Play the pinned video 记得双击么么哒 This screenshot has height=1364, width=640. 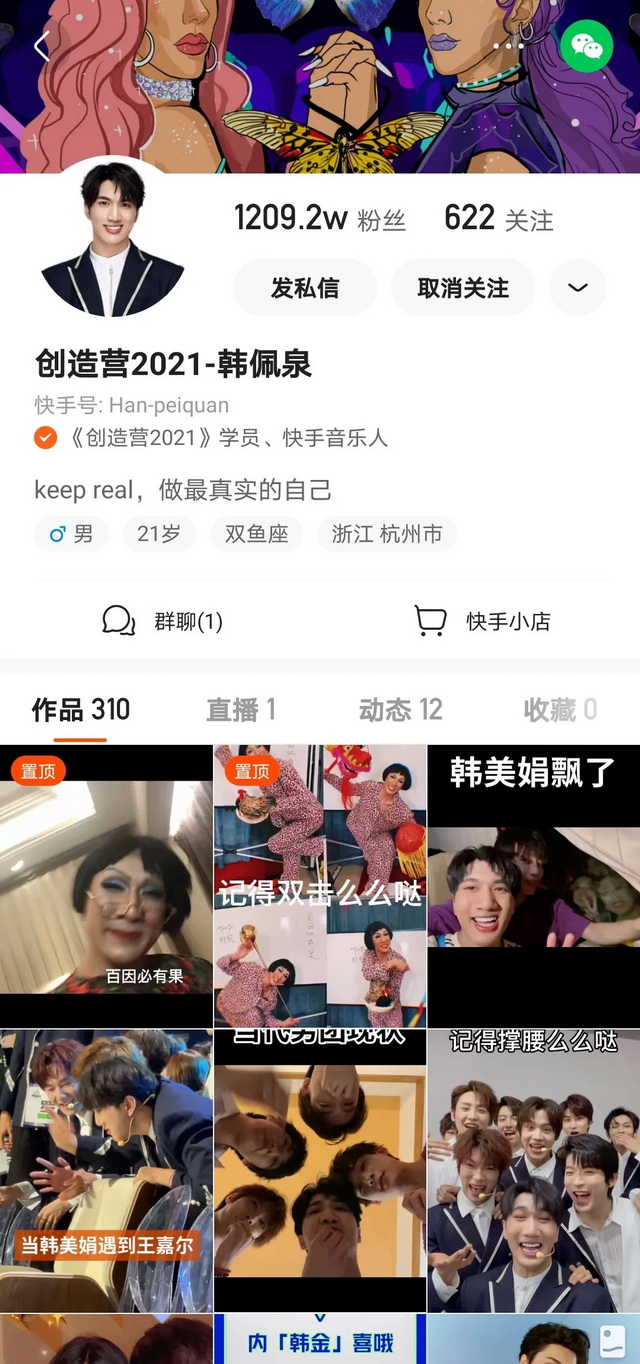tap(320, 886)
